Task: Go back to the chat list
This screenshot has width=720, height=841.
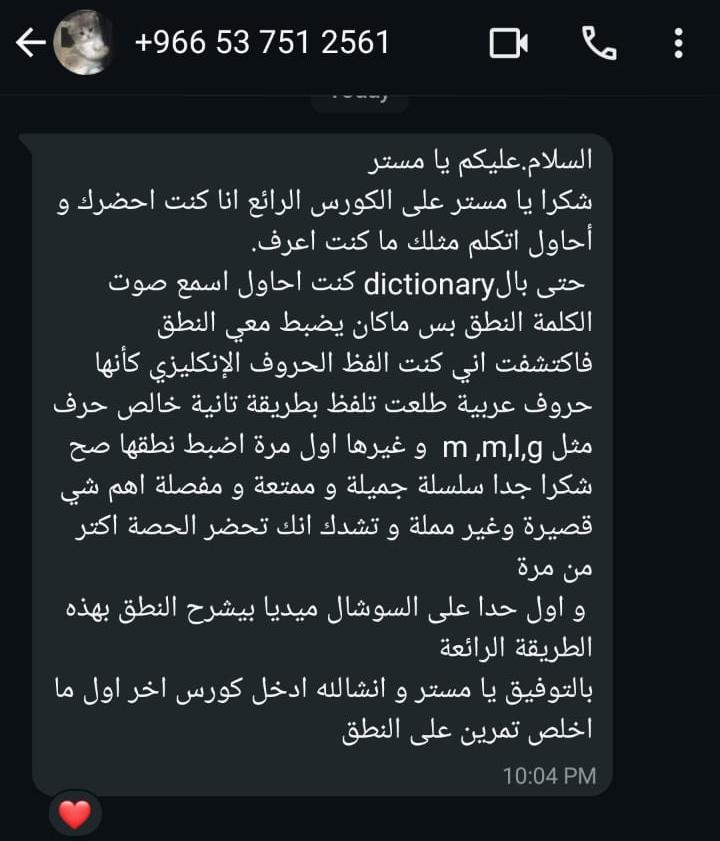Action: click(29, 43)
